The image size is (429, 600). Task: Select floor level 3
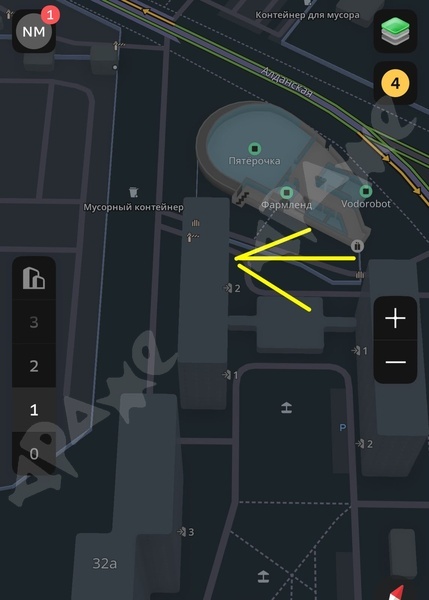coord(34,322)
